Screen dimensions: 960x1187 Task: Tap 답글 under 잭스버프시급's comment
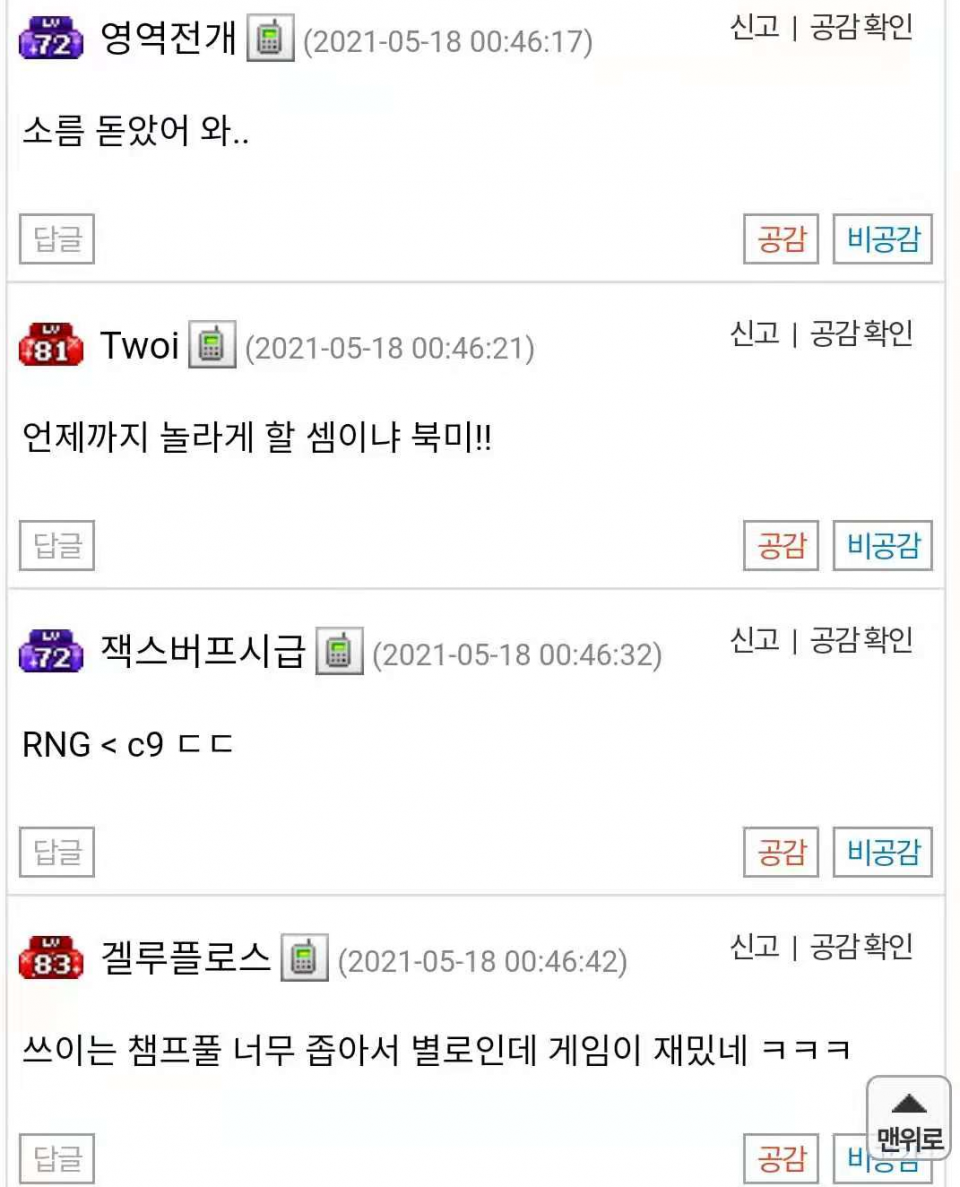pyautogui.click(x=57, y=852)
